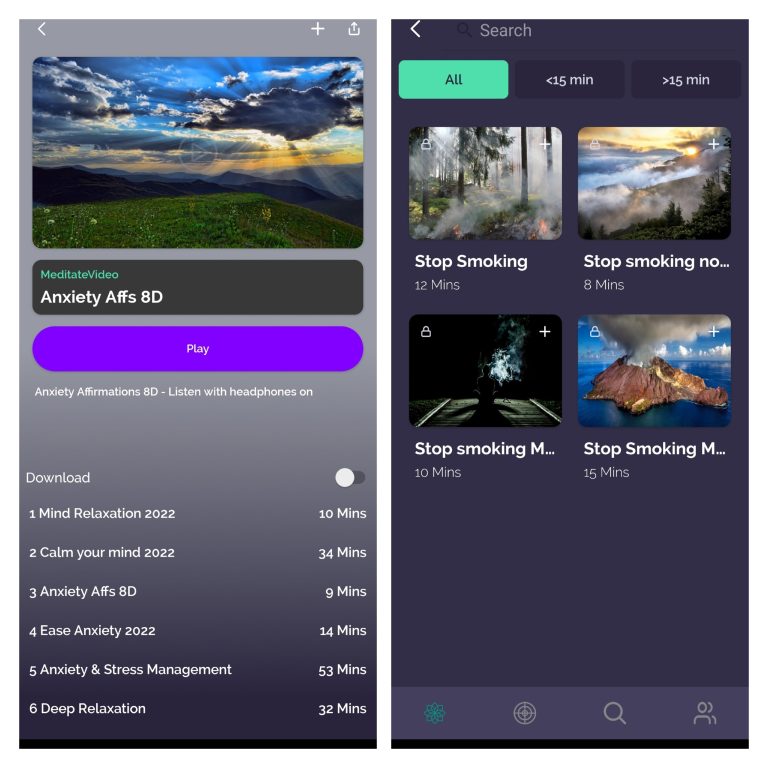
Task: Tap the purple Play button
Action: tap(197, 349)
